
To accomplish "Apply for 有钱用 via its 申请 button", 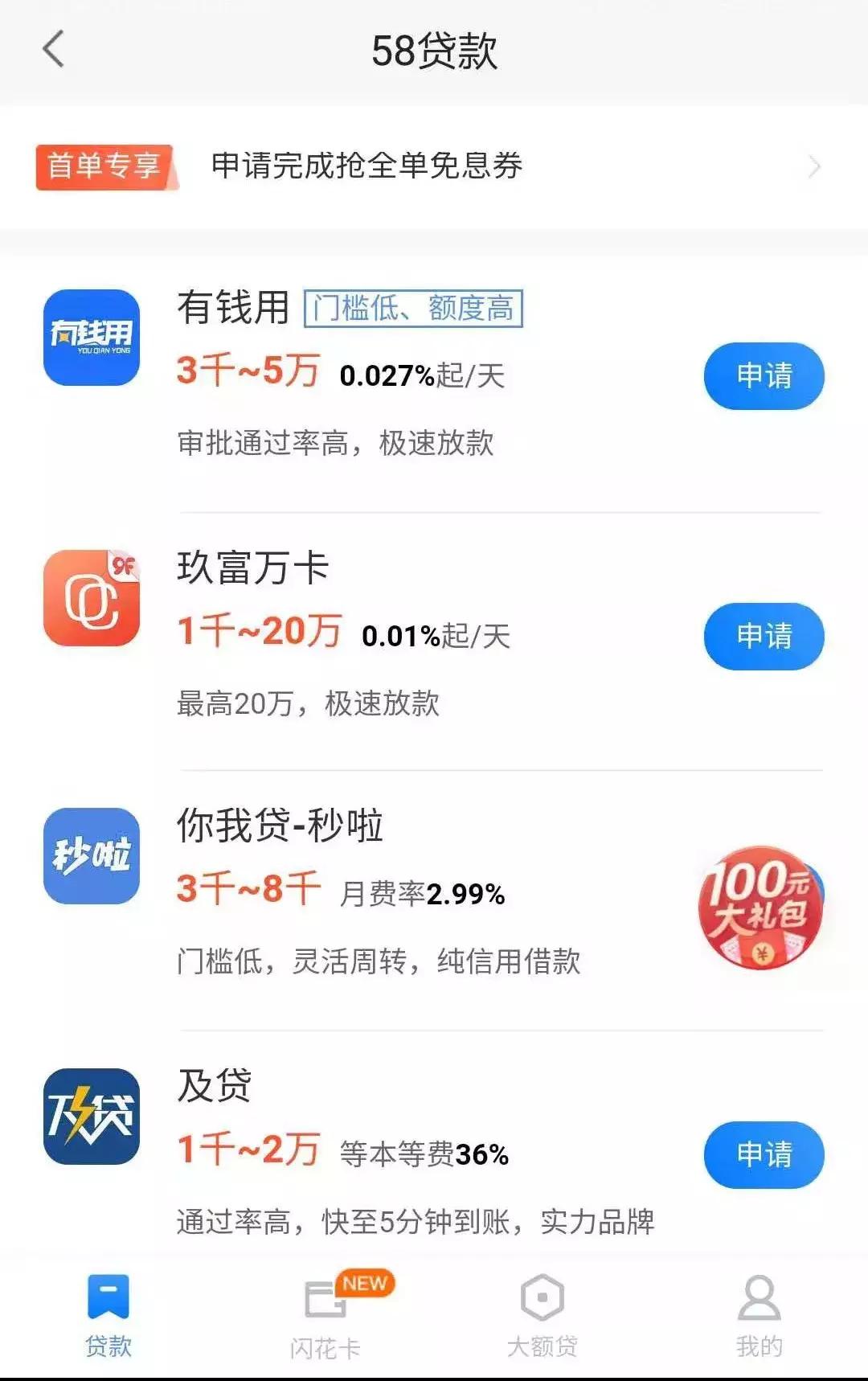I will pos(764,375).
